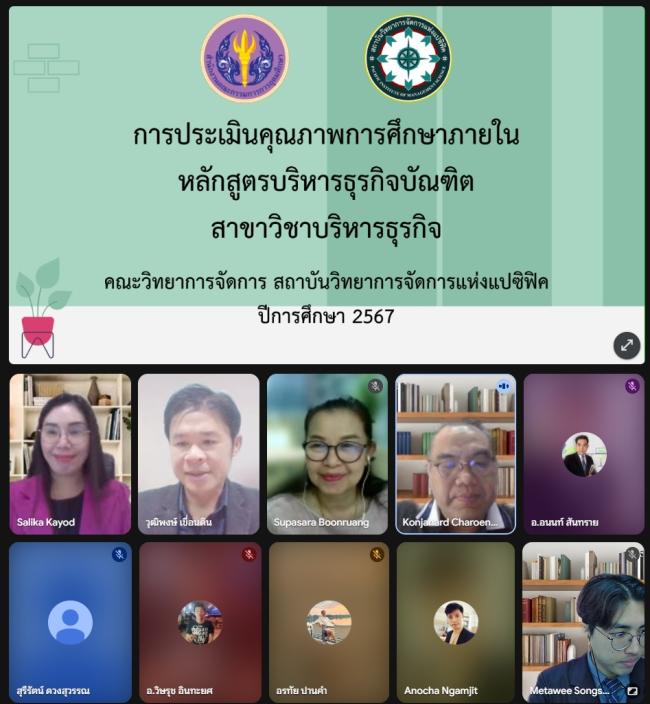Expand the shared presentation to fullscreen

(626, 345)
